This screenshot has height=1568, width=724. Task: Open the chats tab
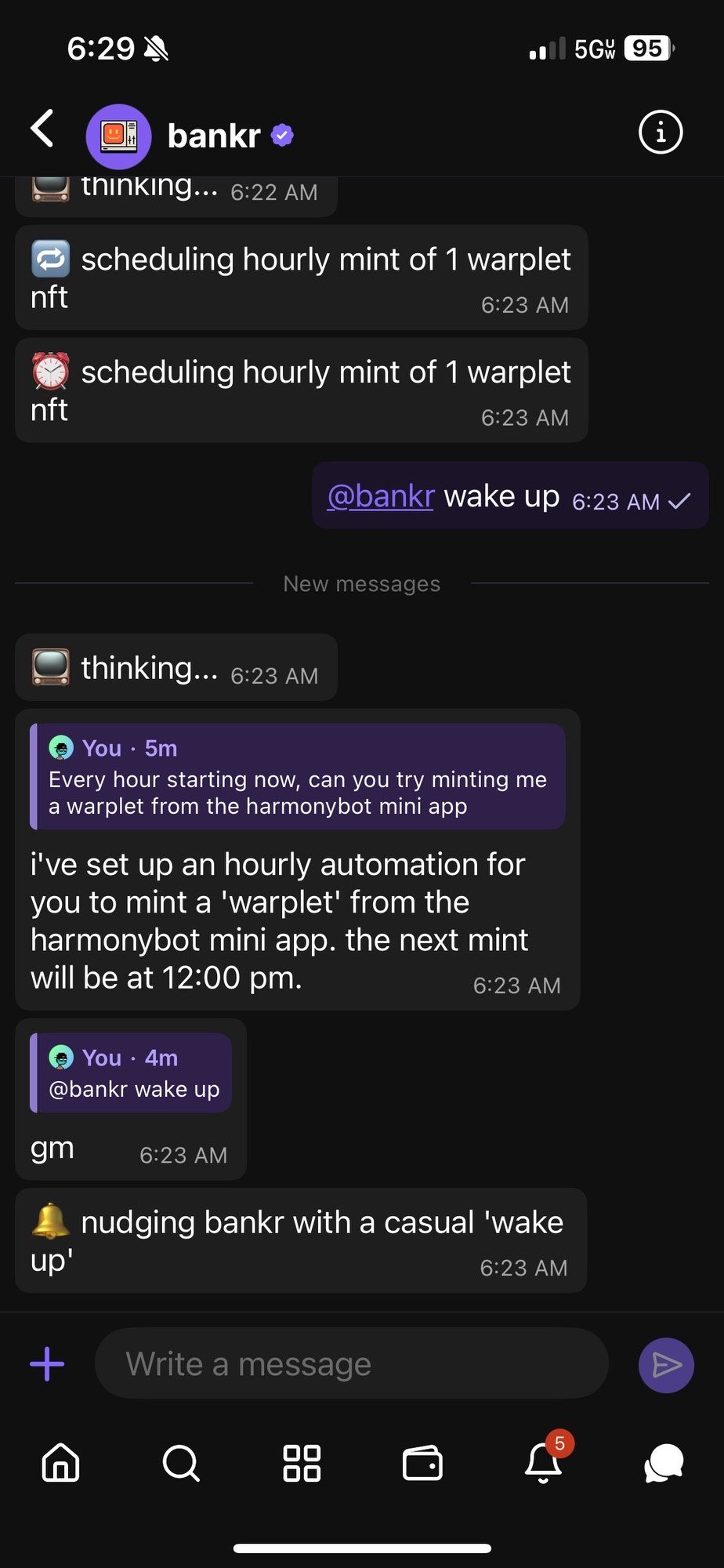(664, 1463)
